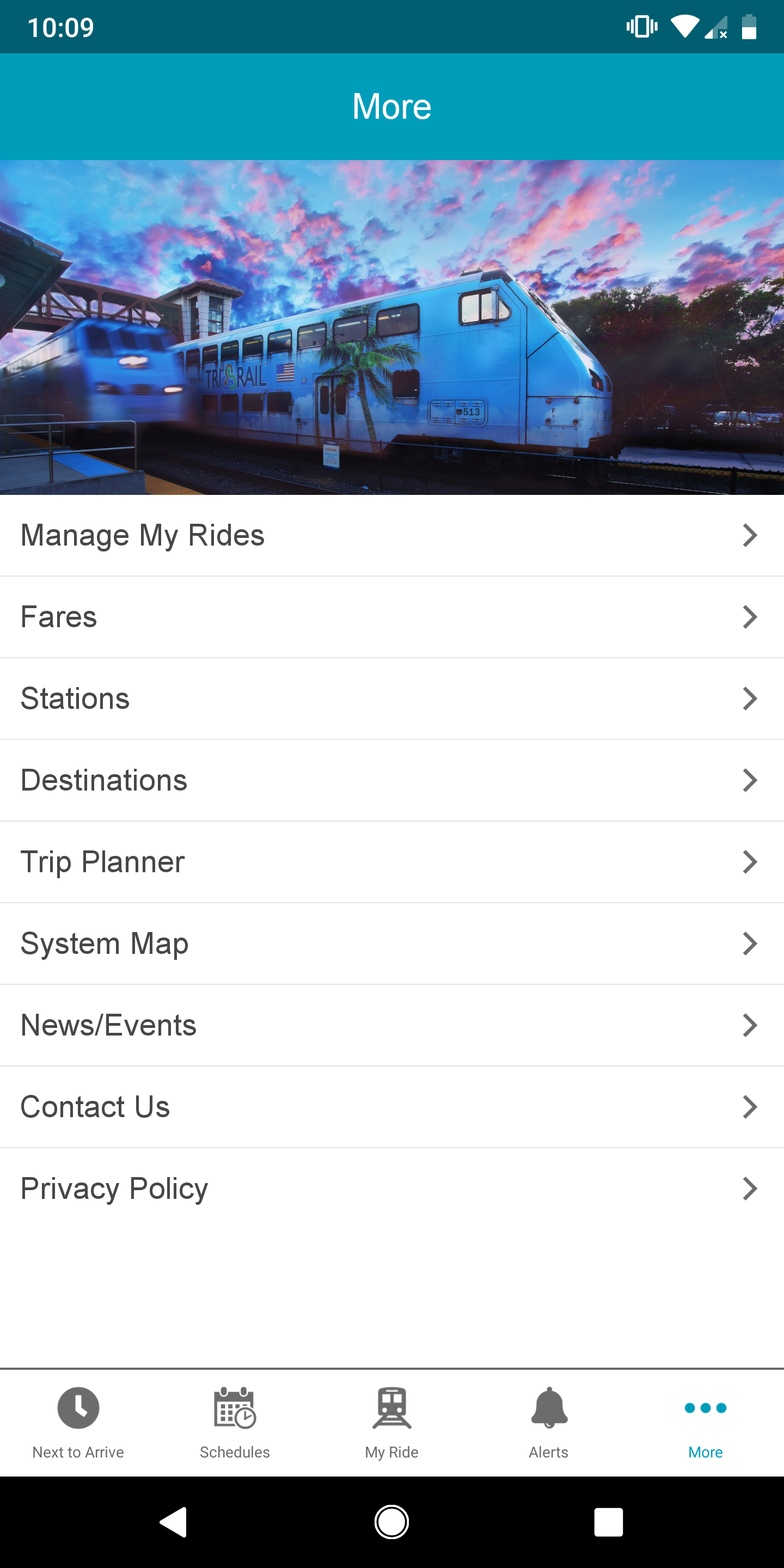View the System Map

click(x=392, y=943)
